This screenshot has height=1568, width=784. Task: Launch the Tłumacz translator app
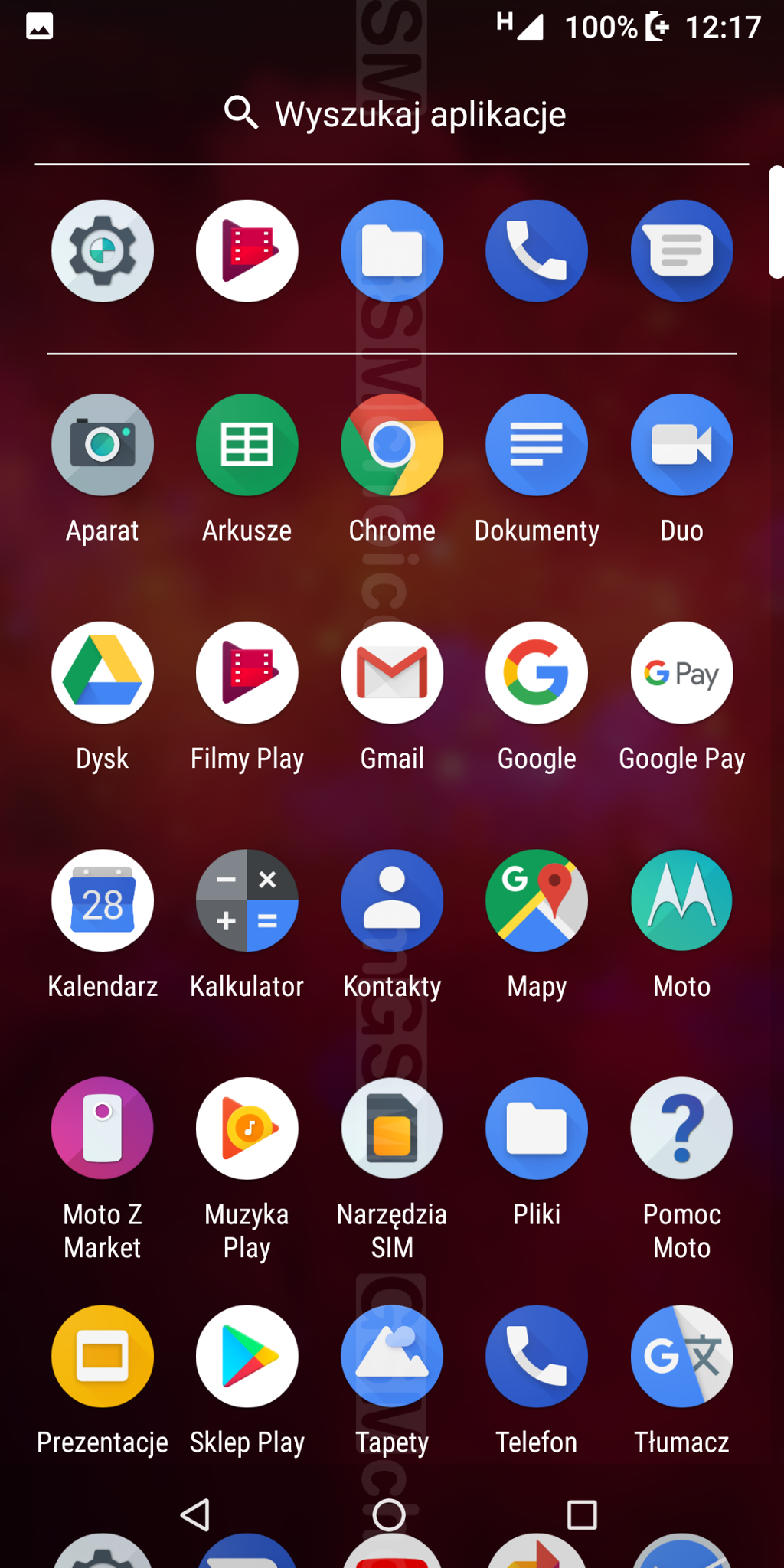click(681, 1357)
